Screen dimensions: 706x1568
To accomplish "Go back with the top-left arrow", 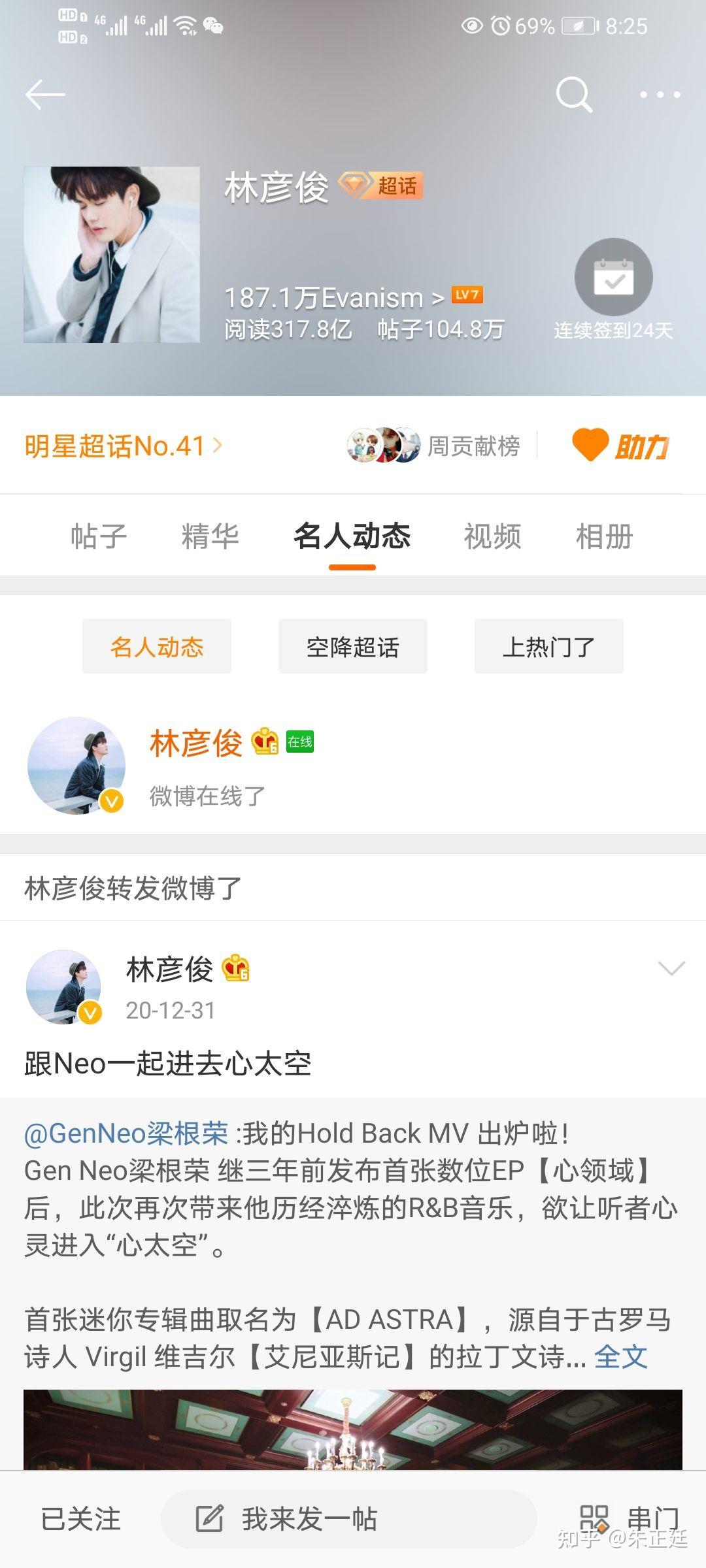I will click(45, 95).
